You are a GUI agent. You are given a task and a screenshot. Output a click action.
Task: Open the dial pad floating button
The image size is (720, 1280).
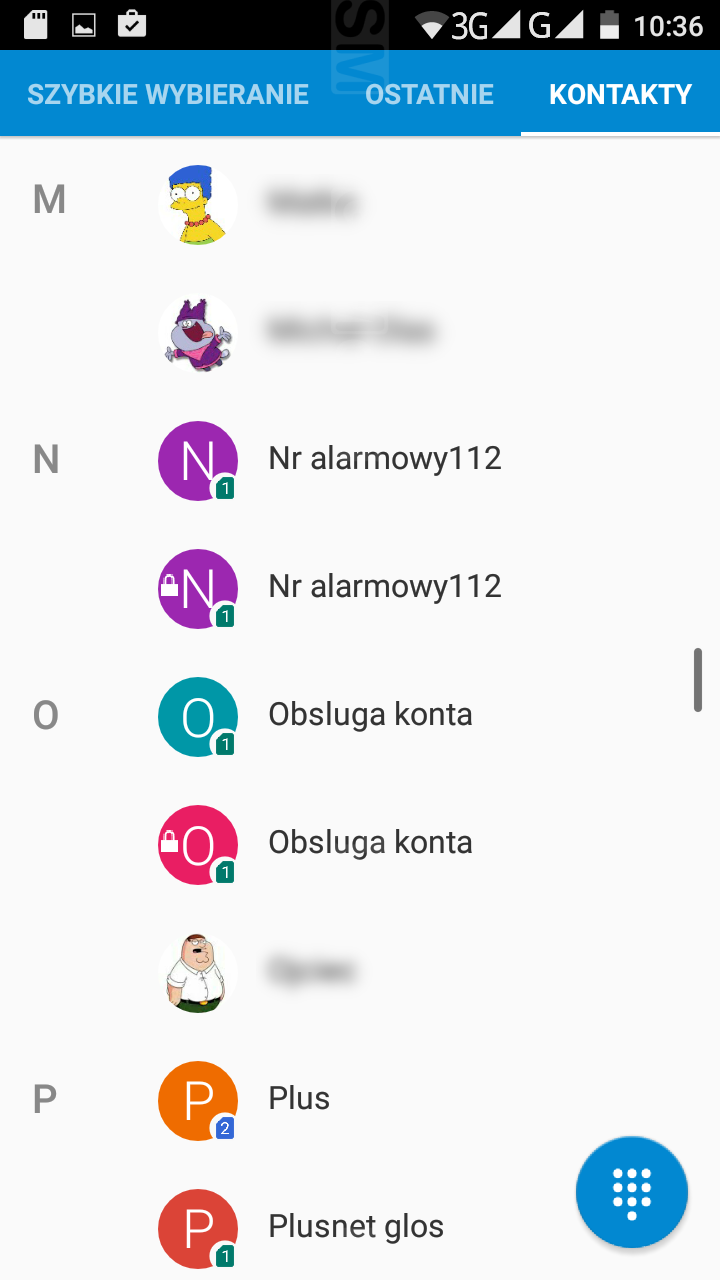(632, 1192)
